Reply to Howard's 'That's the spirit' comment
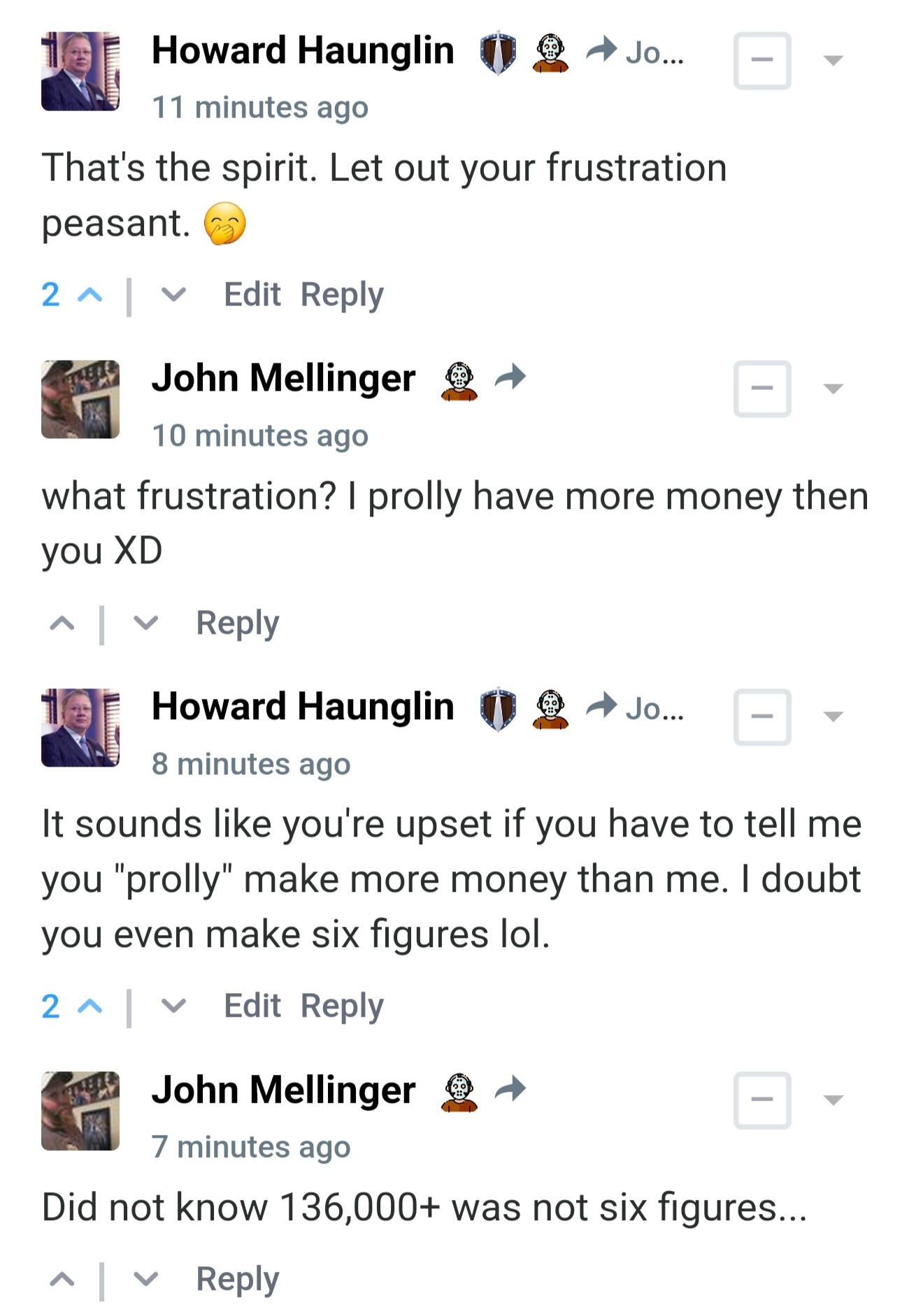 point(342,294)
